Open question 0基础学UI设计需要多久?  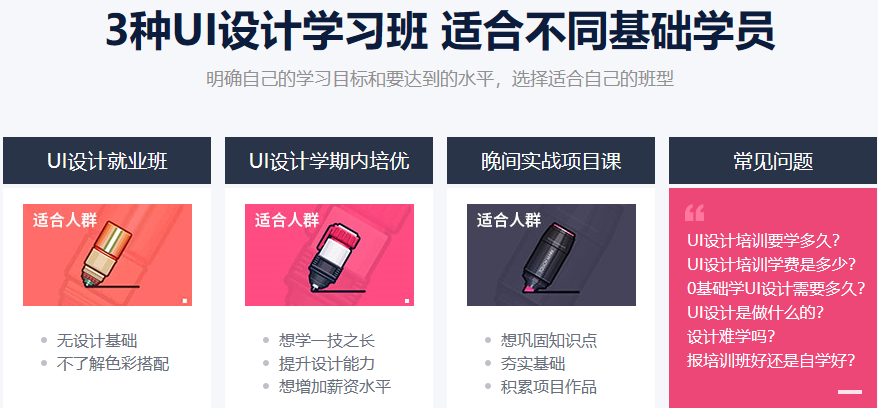coord(775,289)
